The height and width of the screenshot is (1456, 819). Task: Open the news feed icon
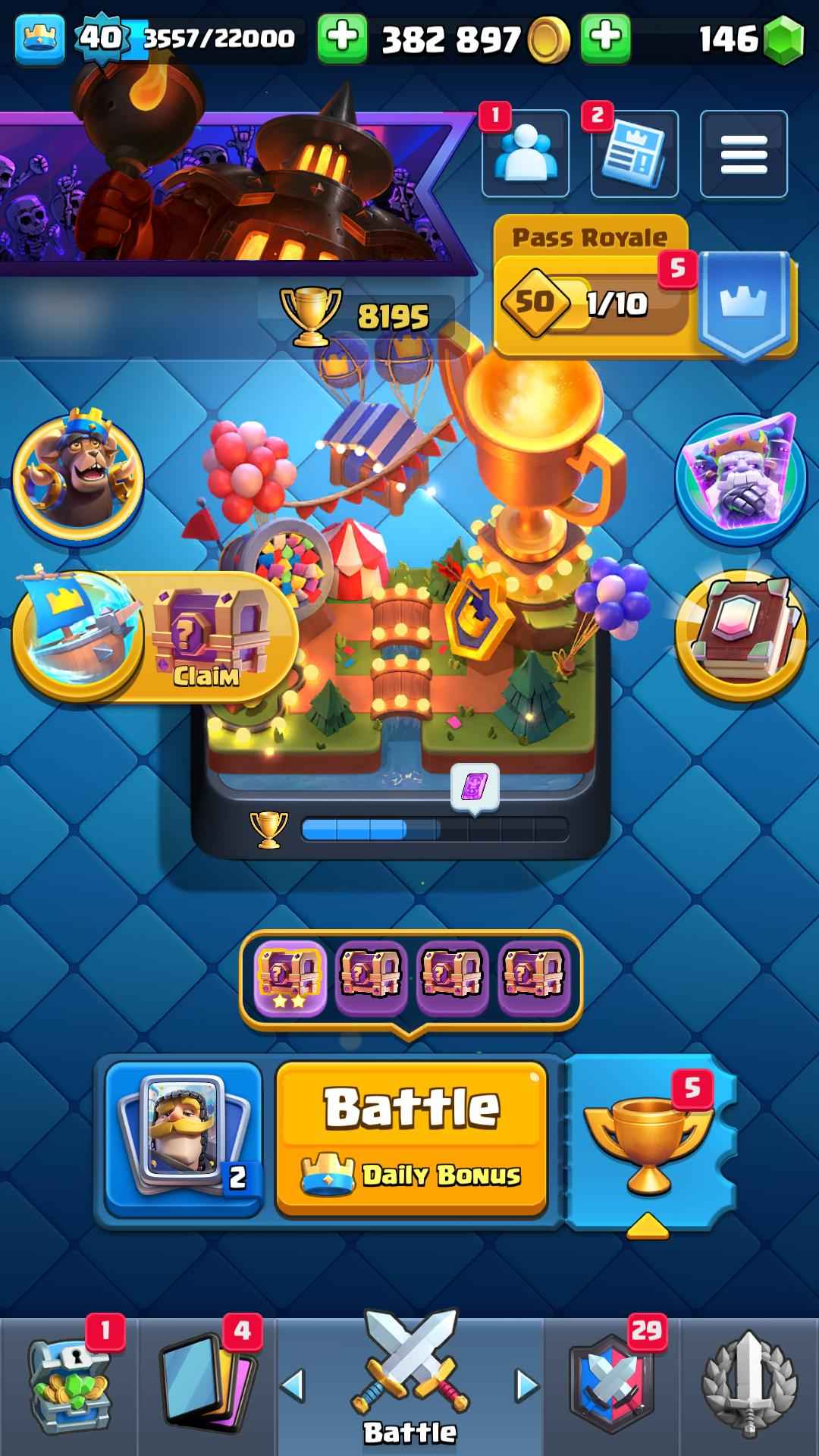click(x=634, y=154)
